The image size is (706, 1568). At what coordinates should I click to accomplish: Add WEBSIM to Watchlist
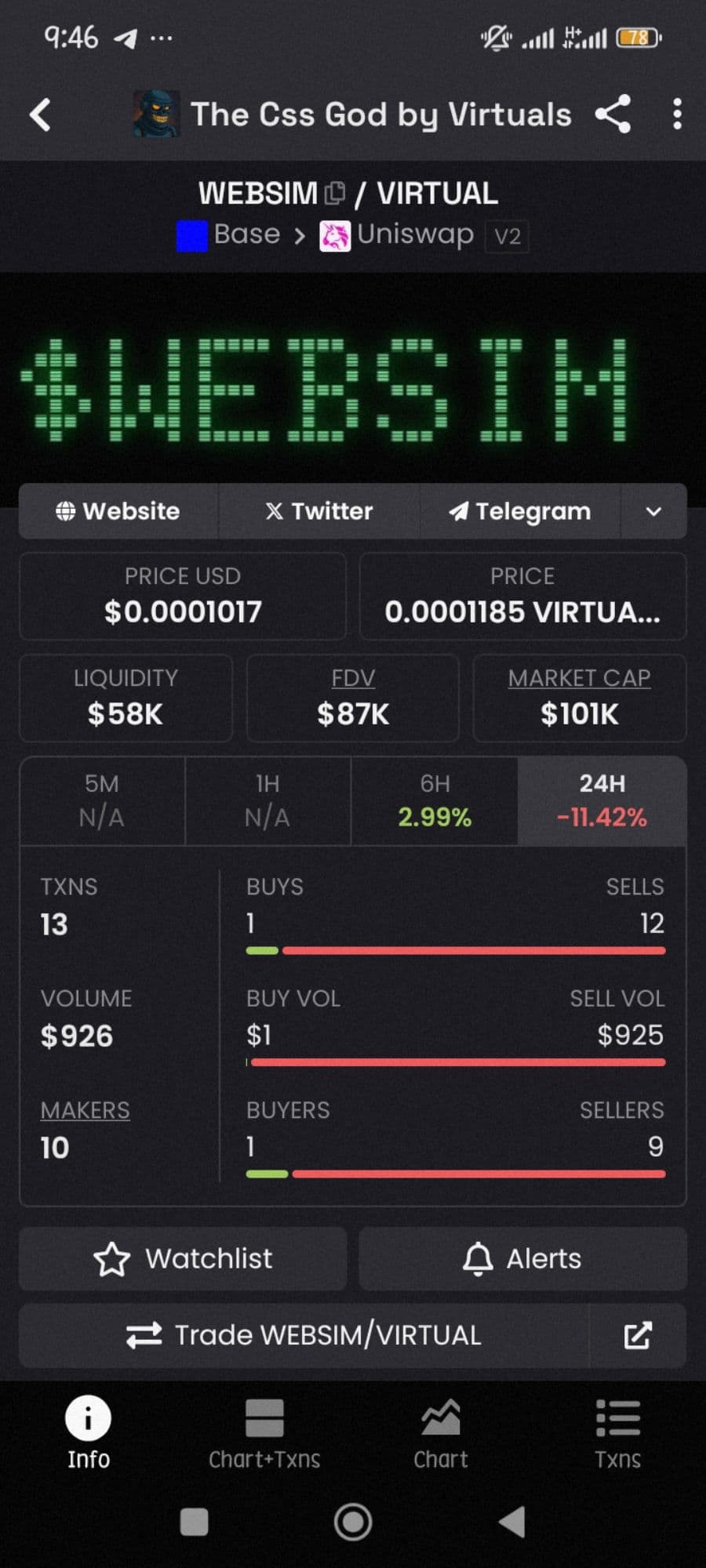tap(183, 1259)
